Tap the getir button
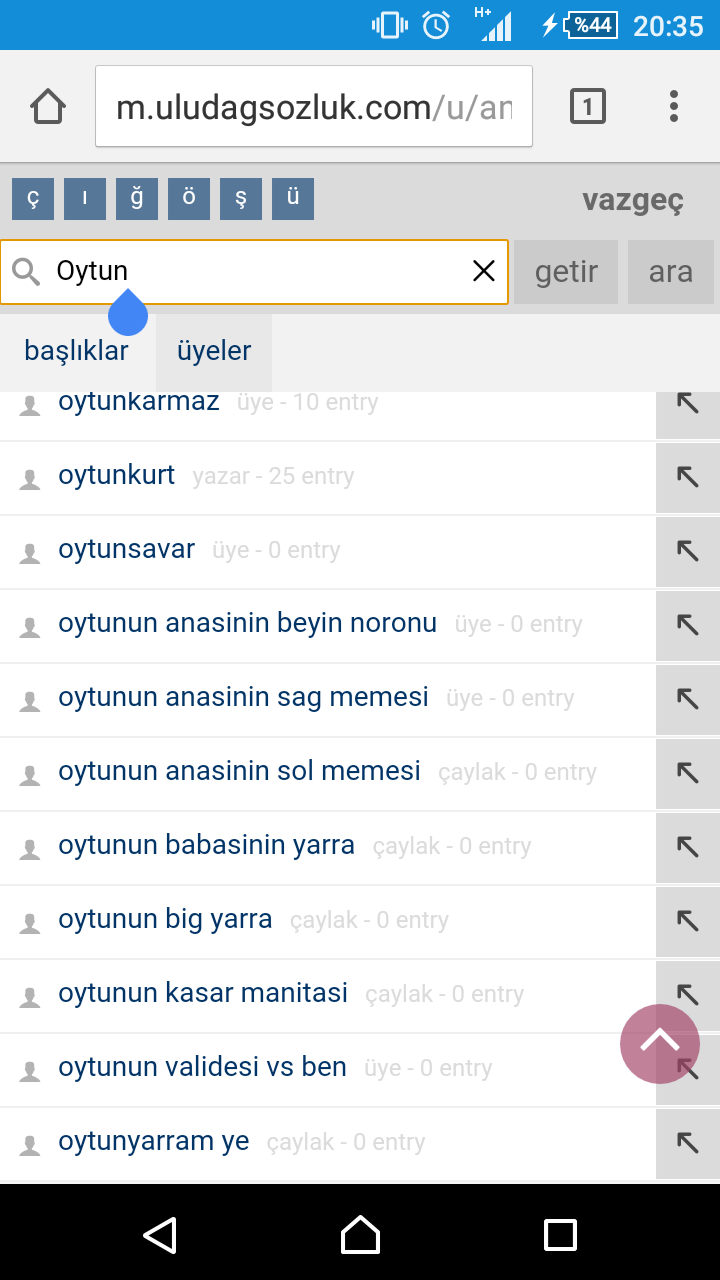 pyautogui.click(x=566, y=272)
